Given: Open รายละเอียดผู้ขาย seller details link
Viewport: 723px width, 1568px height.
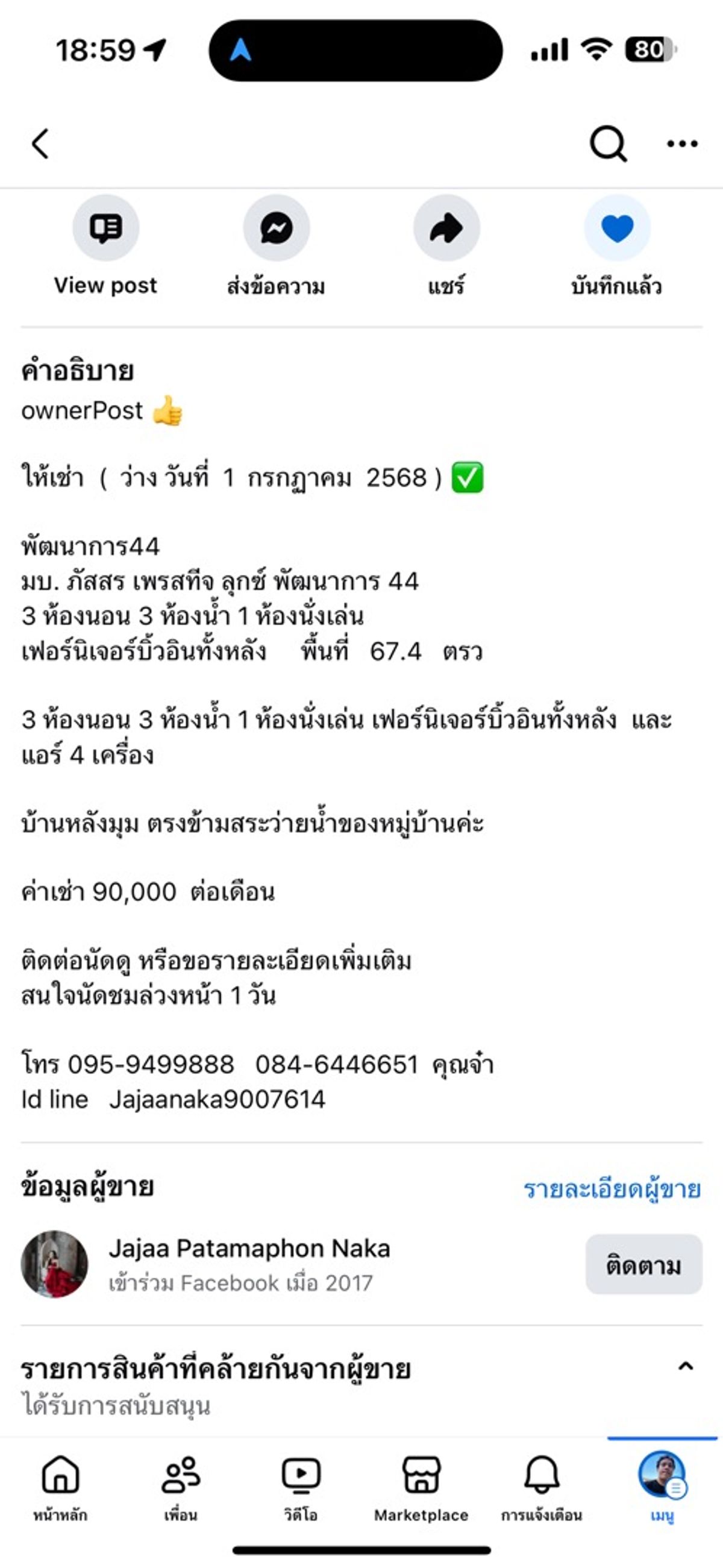Looking at the screenshot, I should pyautogui.click(x=612, y=1189).
